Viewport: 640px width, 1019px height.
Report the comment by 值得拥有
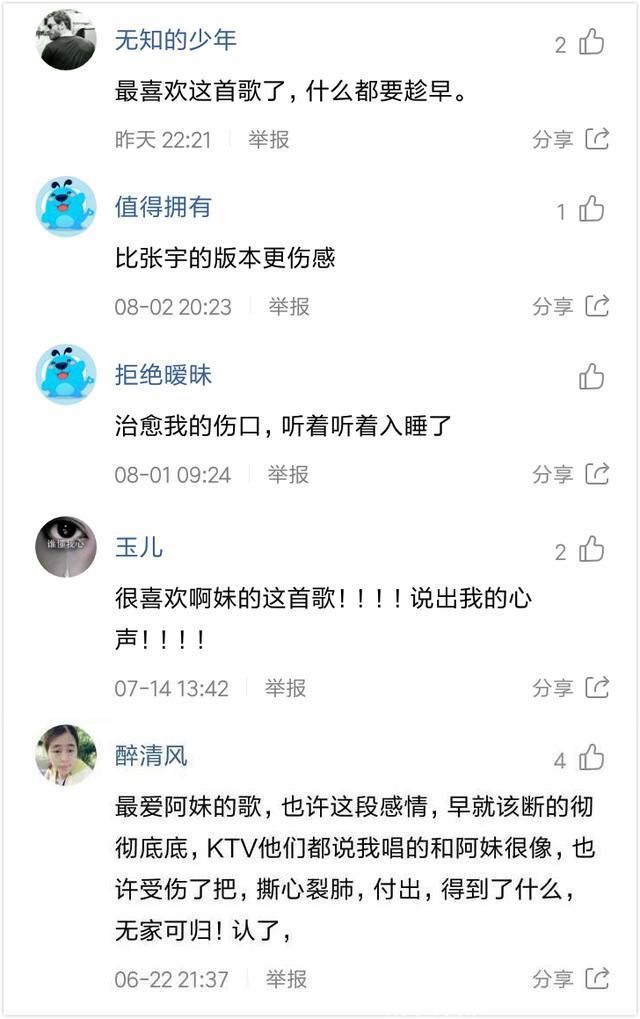[x=288, y=306]
